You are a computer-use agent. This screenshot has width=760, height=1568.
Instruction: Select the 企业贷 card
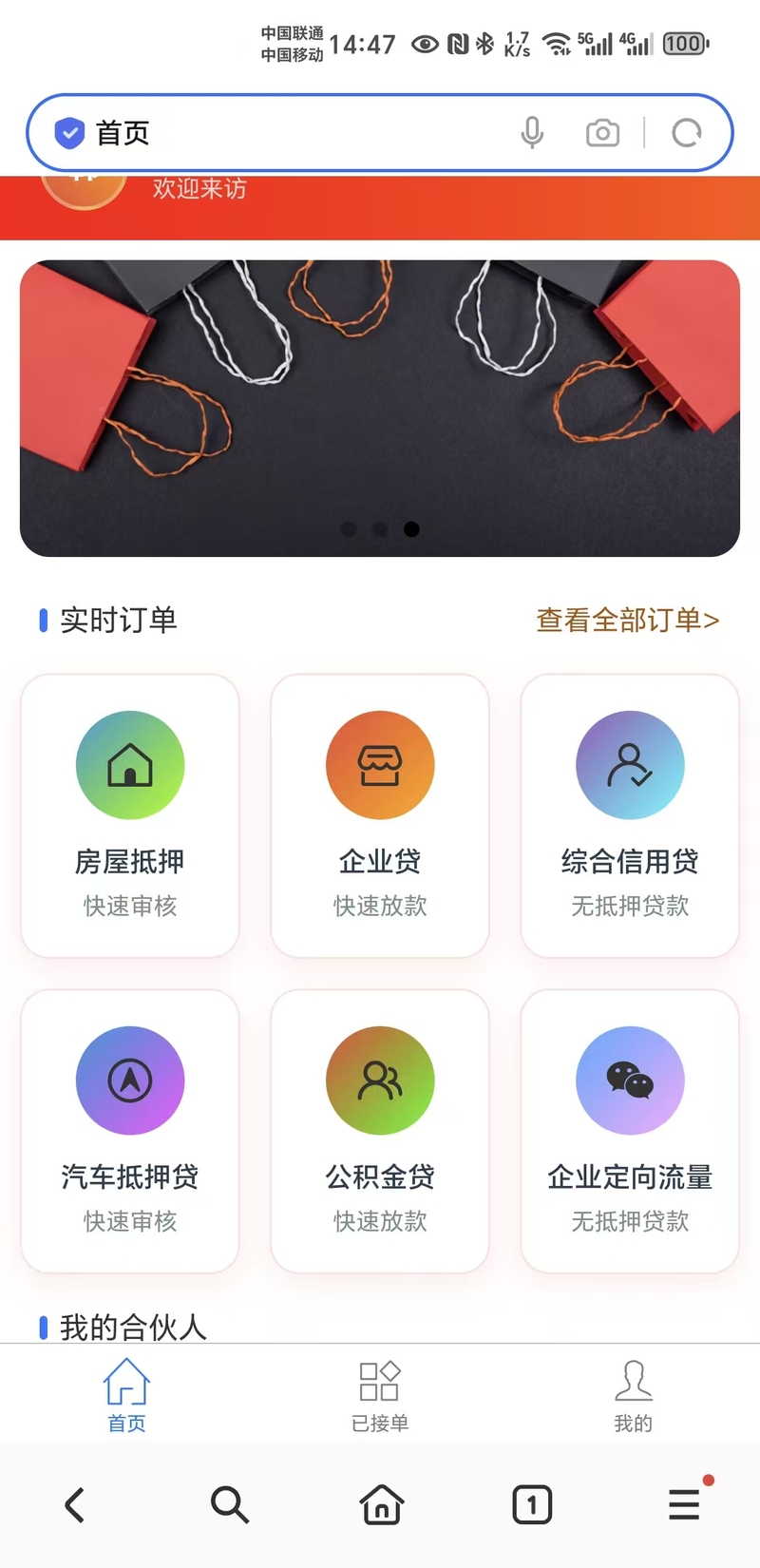[x=380, y=815]
